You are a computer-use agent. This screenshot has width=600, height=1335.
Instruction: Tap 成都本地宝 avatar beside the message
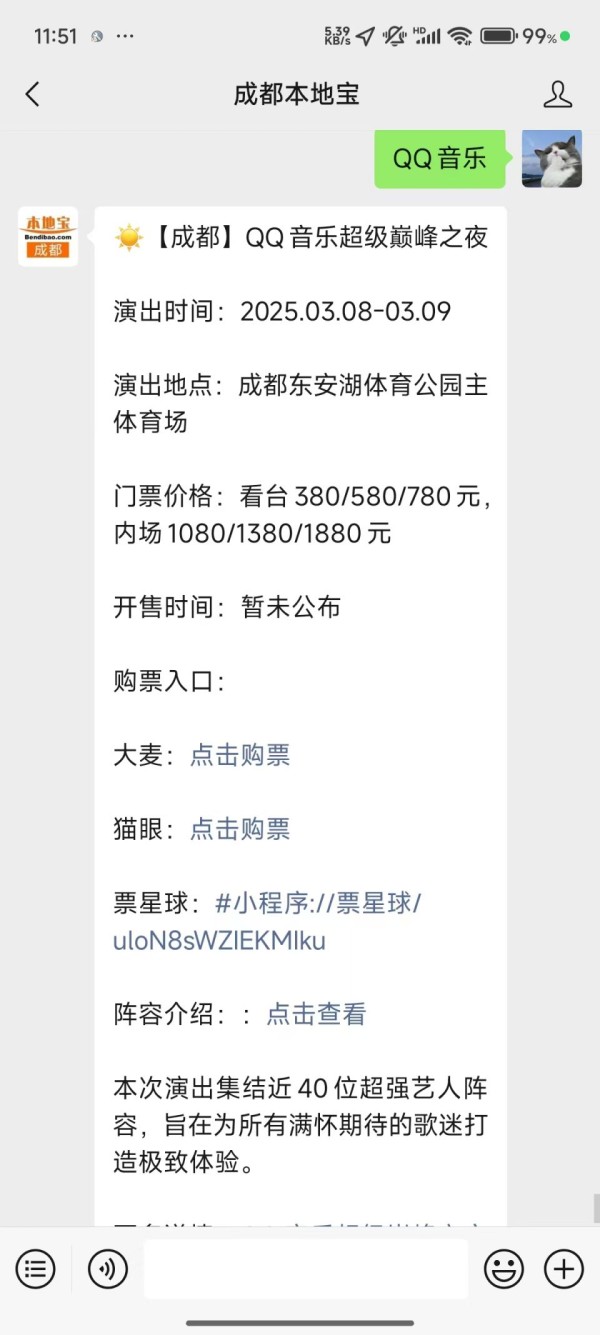click(48, 236)
